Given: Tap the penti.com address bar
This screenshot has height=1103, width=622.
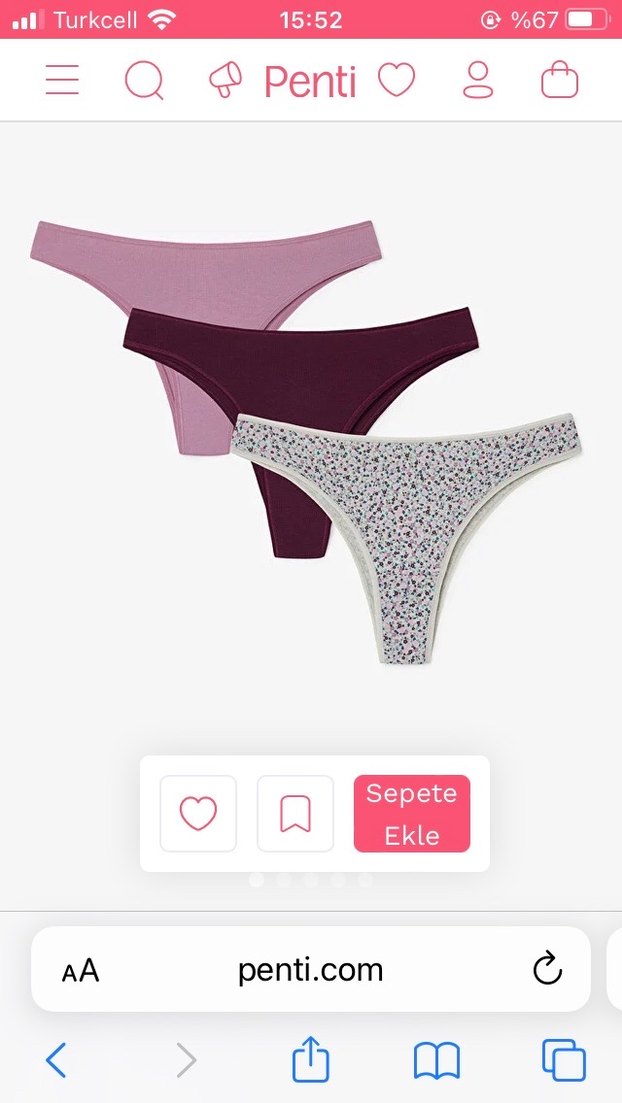Looking at the screenshot, I should coord(310,970).
